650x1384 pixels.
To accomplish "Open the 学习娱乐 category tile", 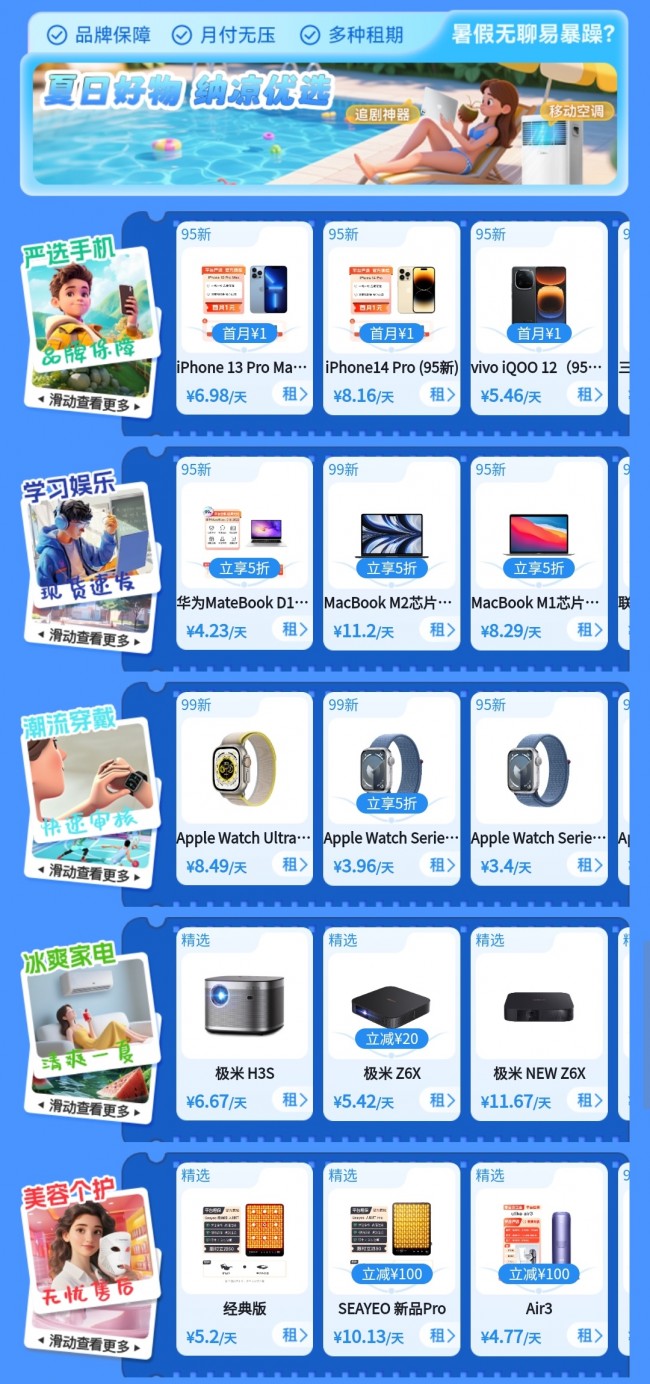I will 88,560.
